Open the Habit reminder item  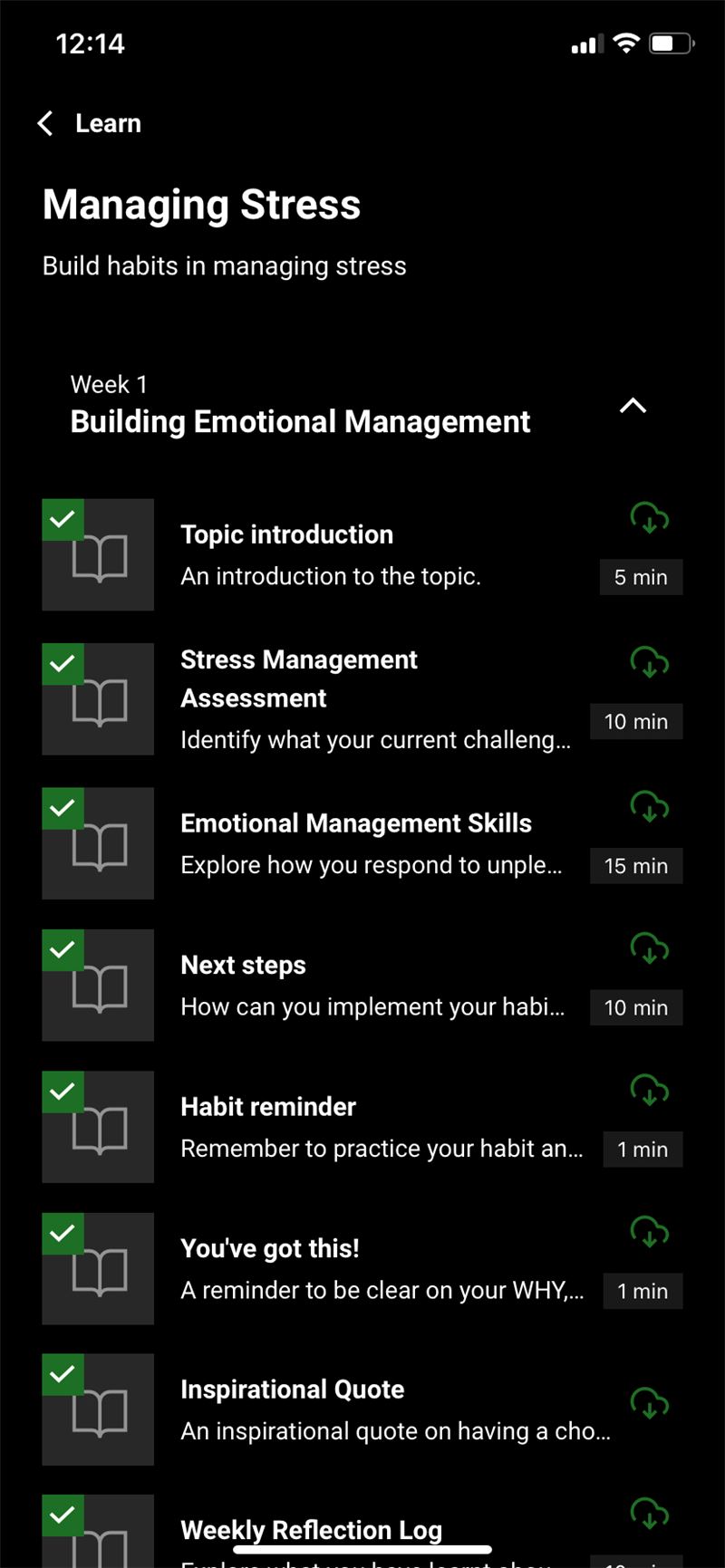(x=362, y=1127)
